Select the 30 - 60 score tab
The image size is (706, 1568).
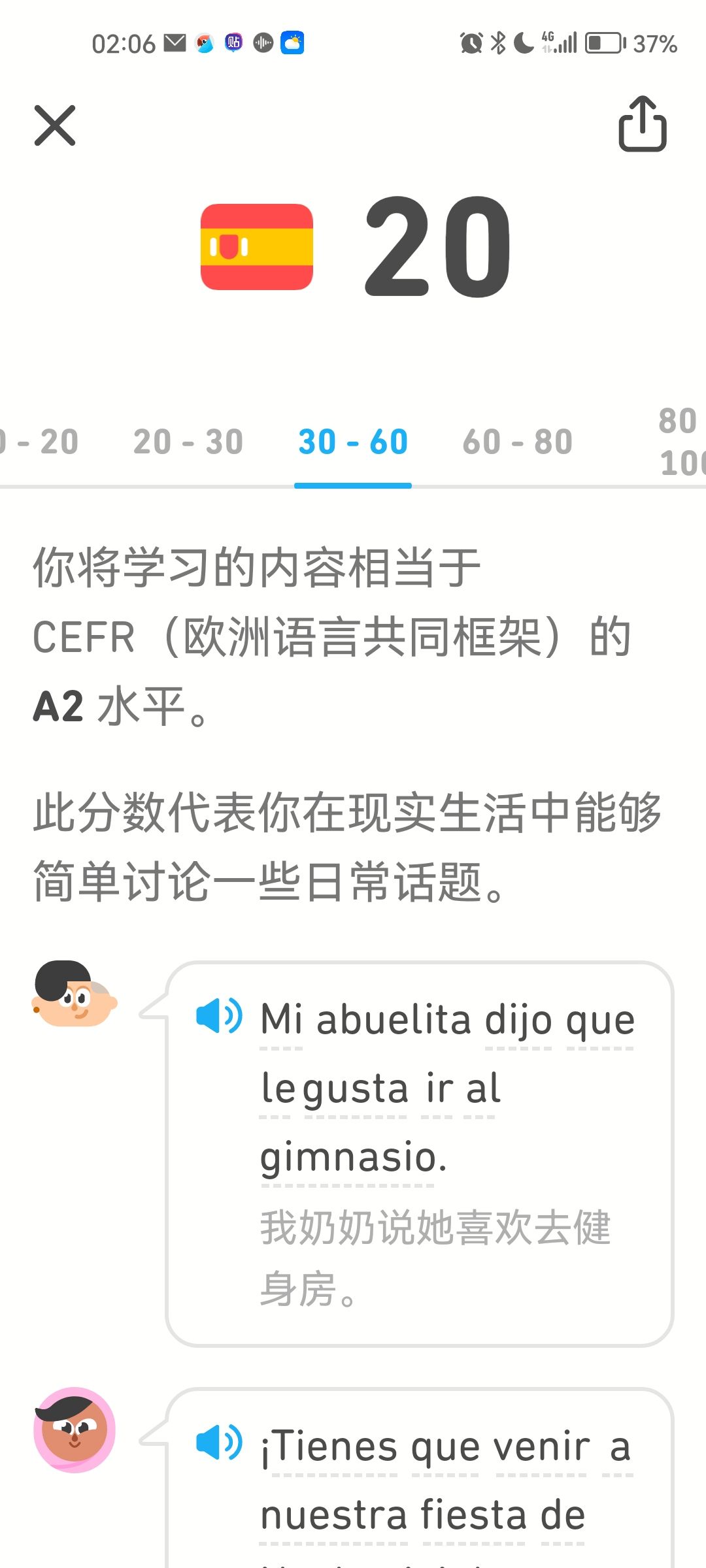[353, 442]
